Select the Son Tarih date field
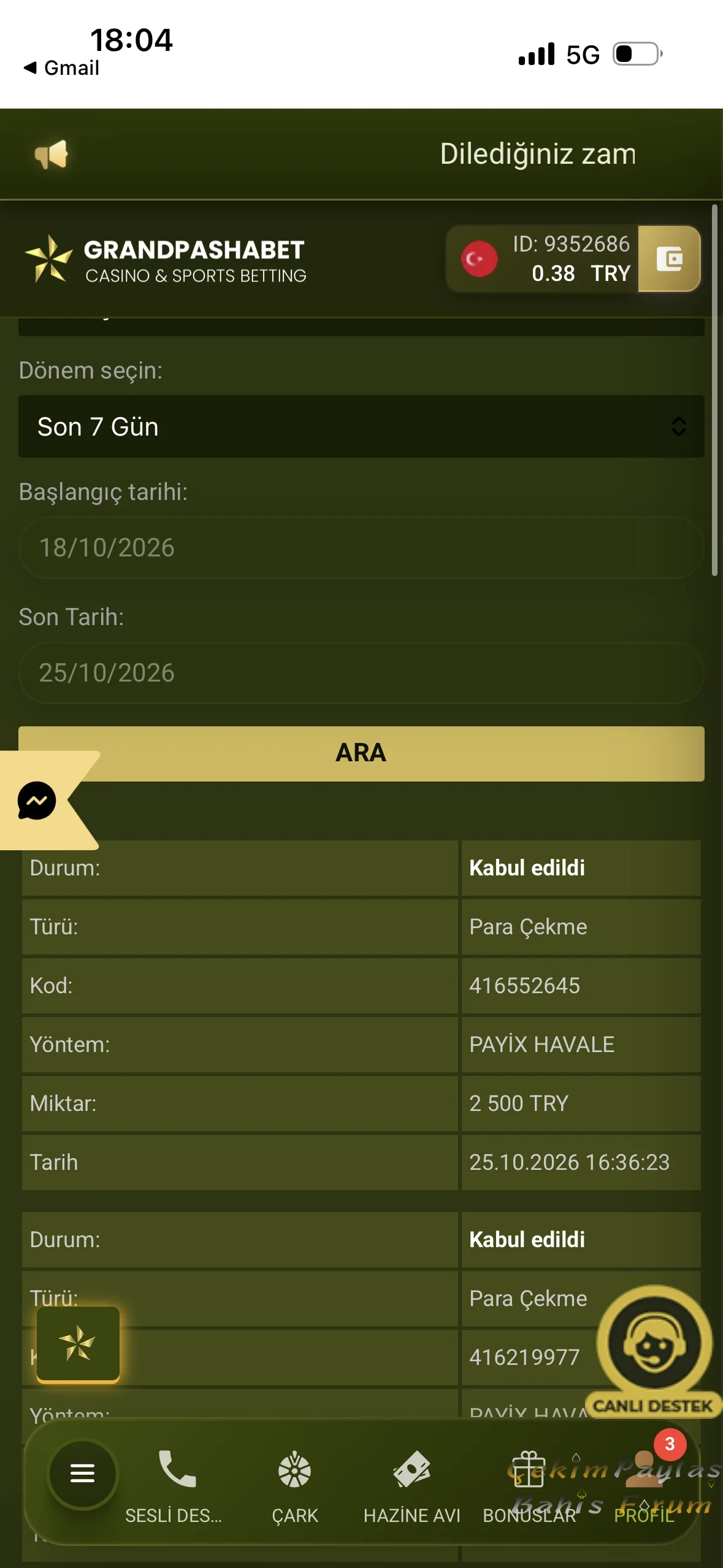 361,673
